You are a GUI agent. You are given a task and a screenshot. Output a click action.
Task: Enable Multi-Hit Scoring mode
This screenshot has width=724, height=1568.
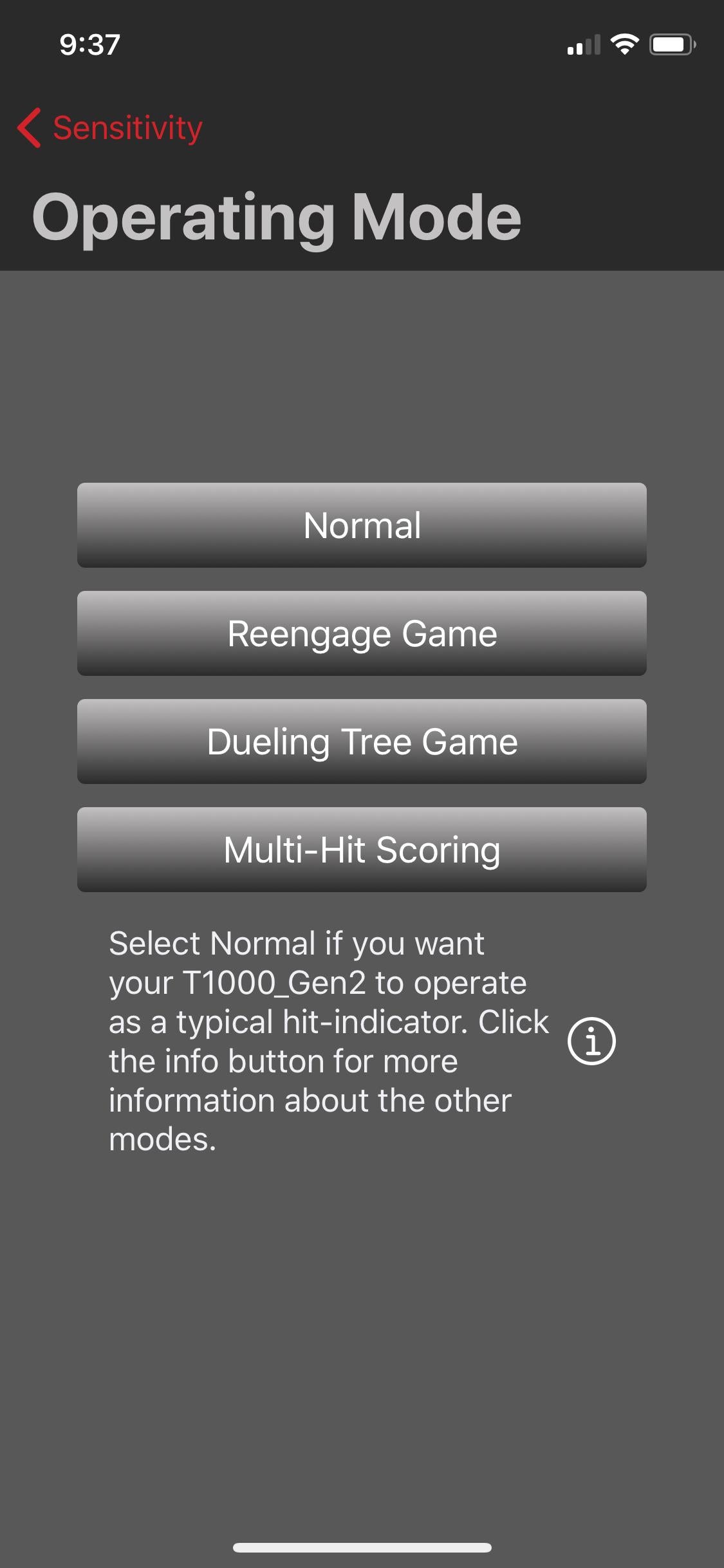coord(362,850)
